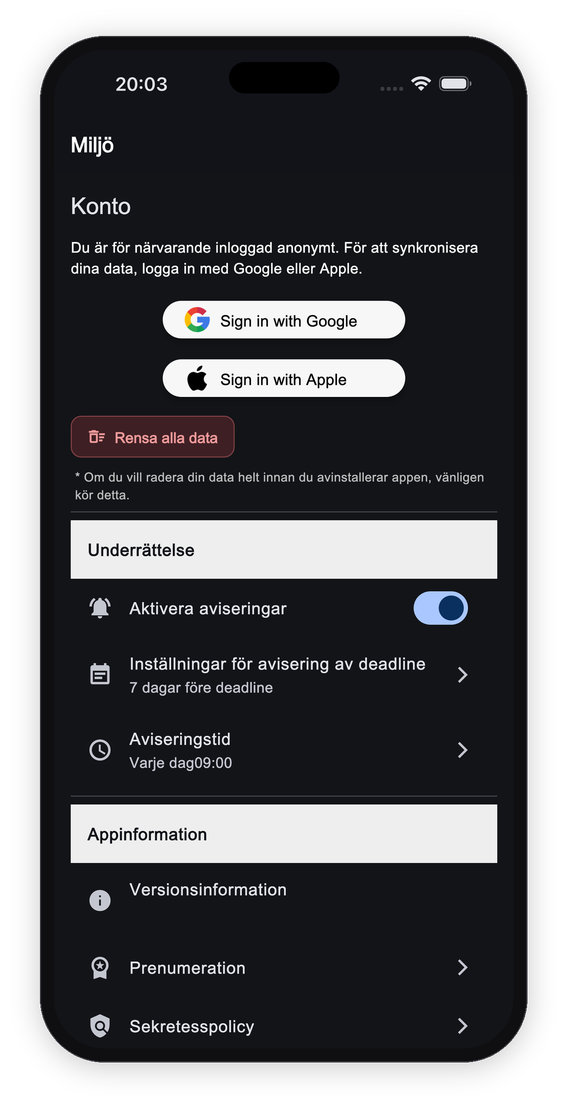Image resolution: width=568 pixels, height=1107 pixels.
Task: Open Aviseringstid setting
Action: coord(284,750)
